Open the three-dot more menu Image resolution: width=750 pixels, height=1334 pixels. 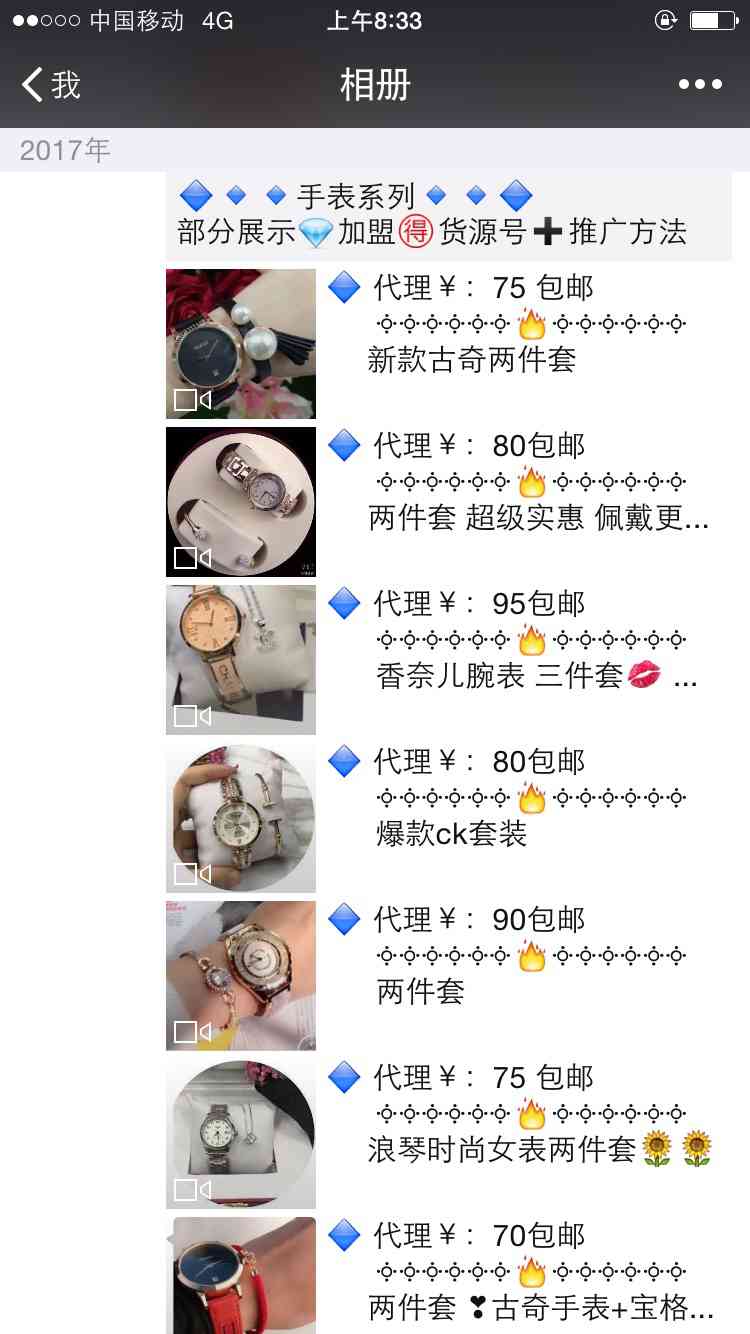point(700,85)
